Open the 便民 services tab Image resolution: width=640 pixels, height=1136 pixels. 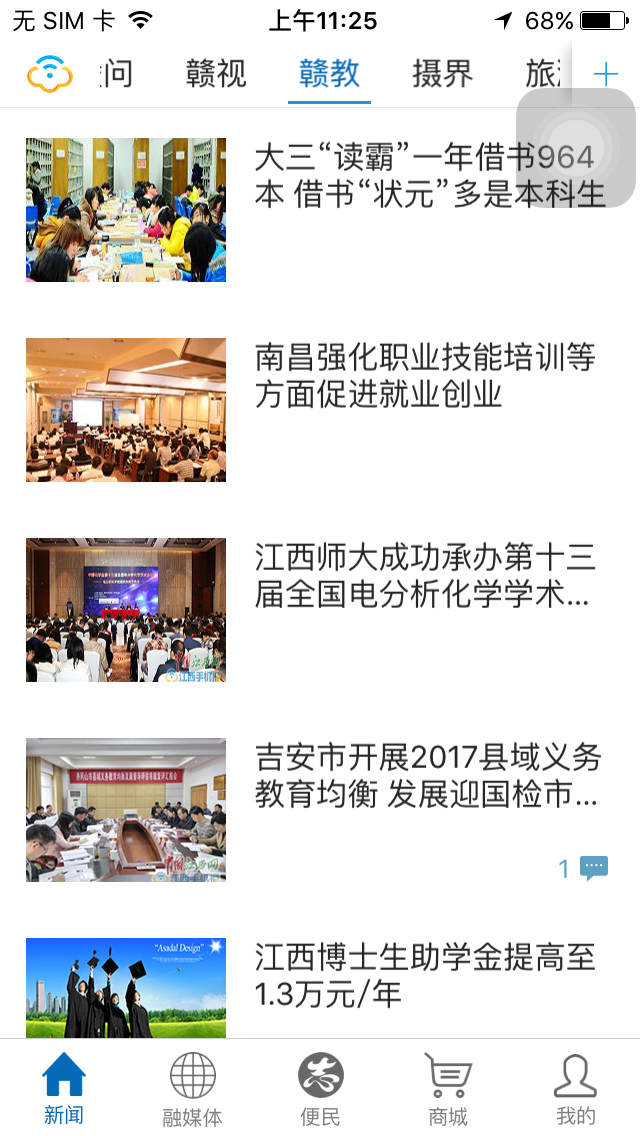pos(320,1088)
